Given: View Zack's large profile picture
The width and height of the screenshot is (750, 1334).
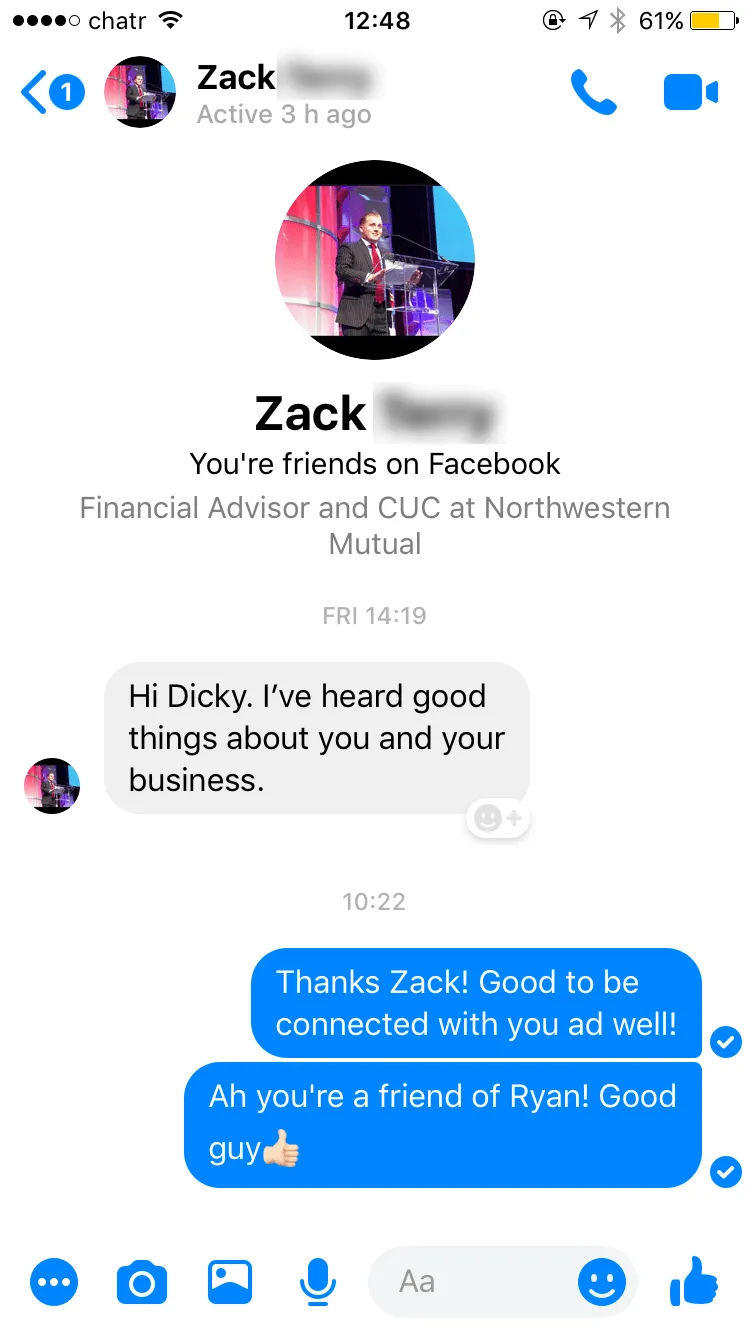Looking at the screenshot, I should (x=375, y=260).
